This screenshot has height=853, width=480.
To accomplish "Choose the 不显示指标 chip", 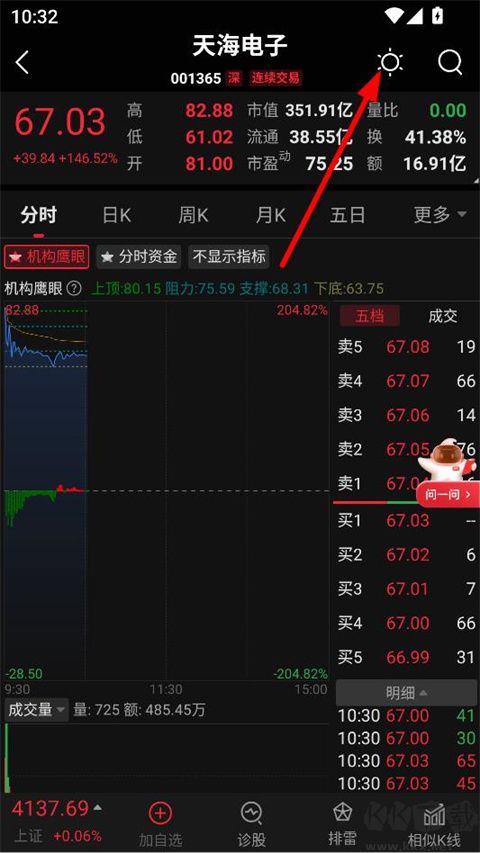I will click(229, 257).
